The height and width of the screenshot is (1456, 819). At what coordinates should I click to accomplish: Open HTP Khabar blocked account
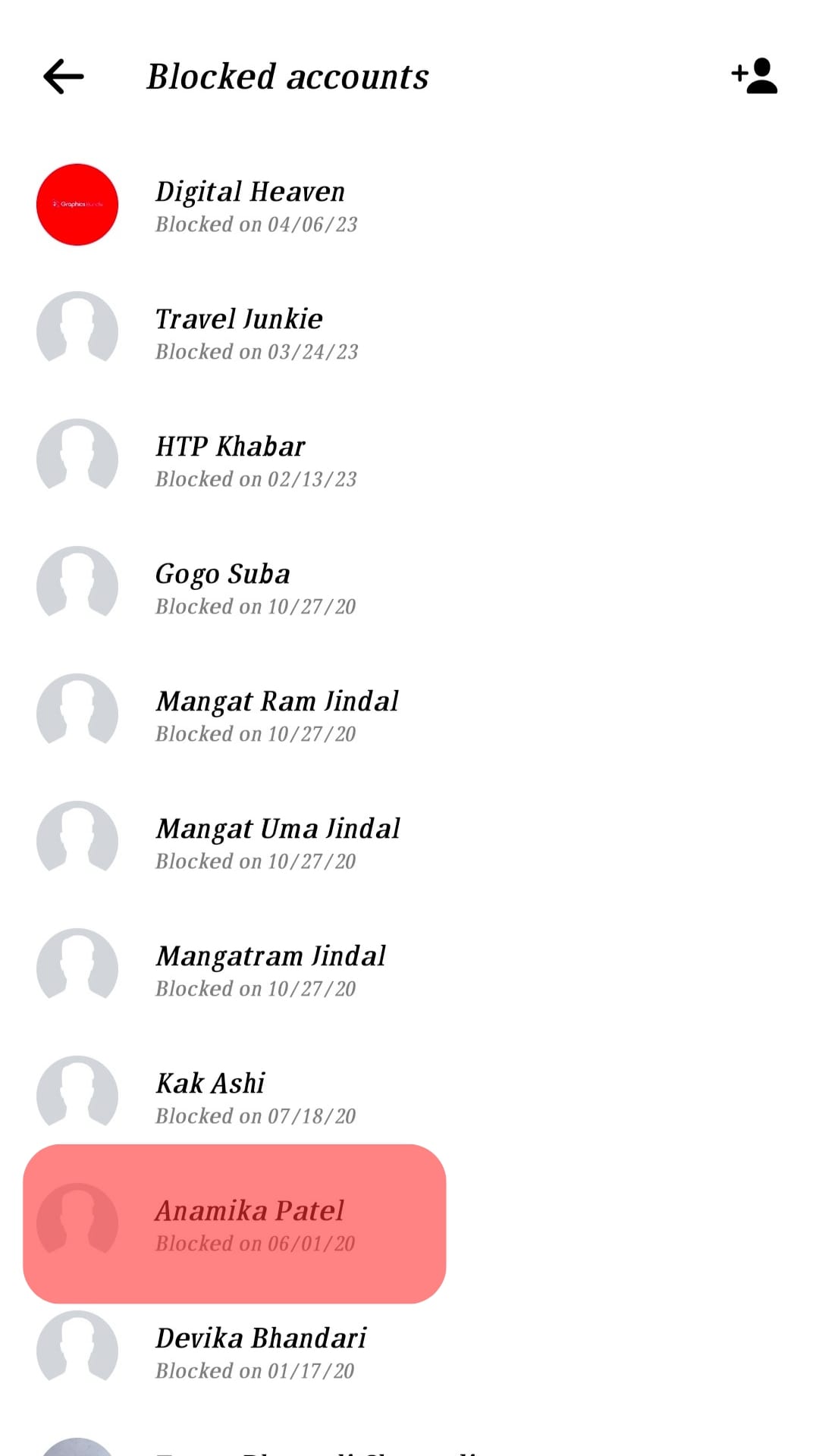click(231, 460)
